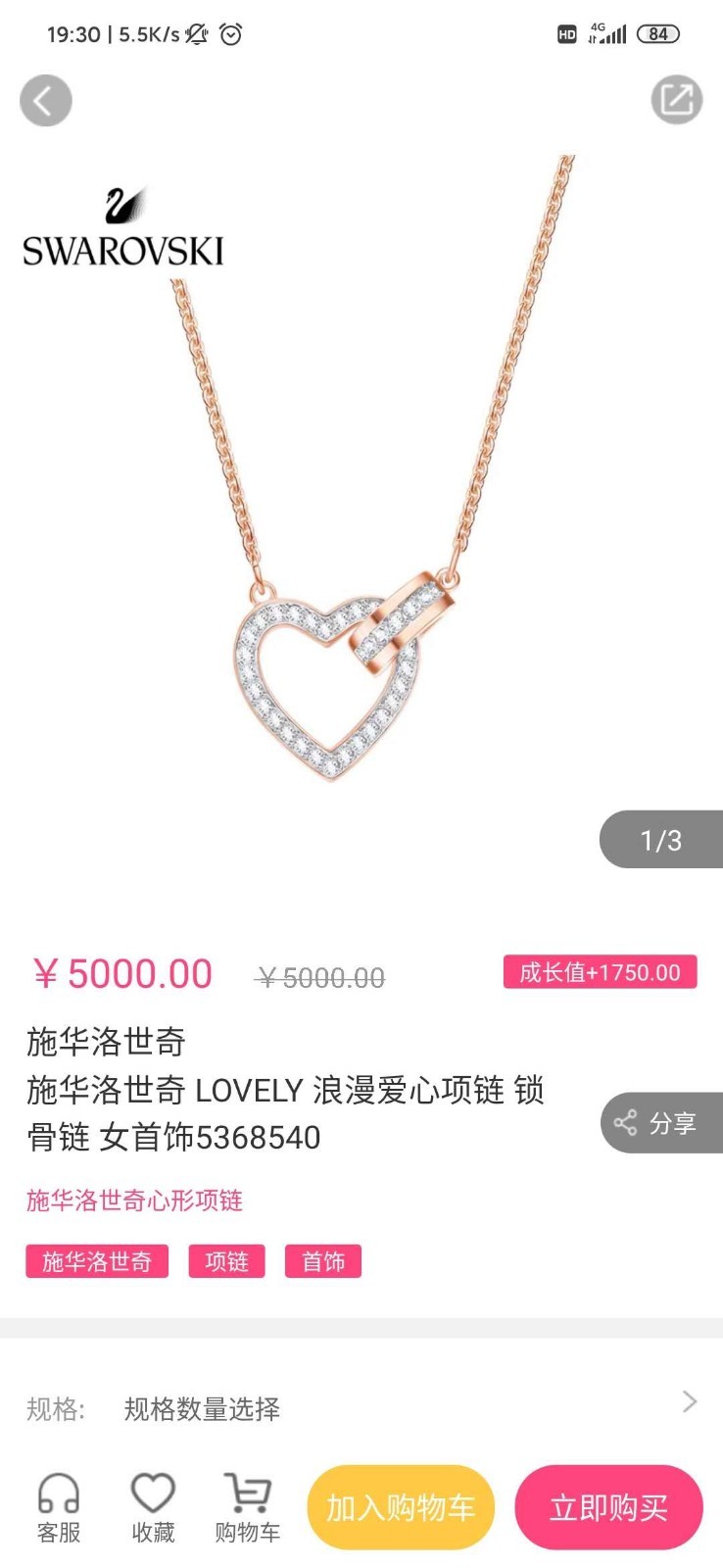Open the 购物车 shopping cart
The width and height of the screenshot is (723, 1568).
coord(247,1508)
